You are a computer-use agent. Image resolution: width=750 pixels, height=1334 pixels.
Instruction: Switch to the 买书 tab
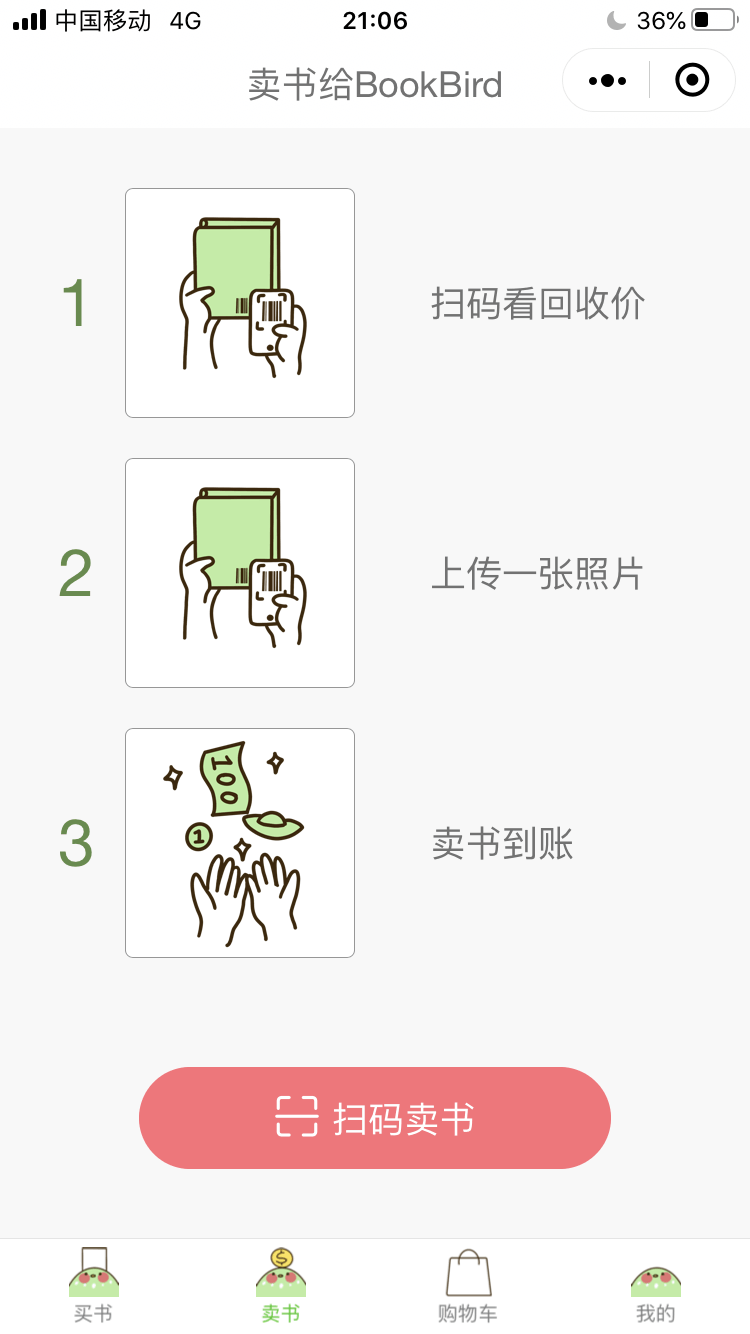pos(94,1286)
